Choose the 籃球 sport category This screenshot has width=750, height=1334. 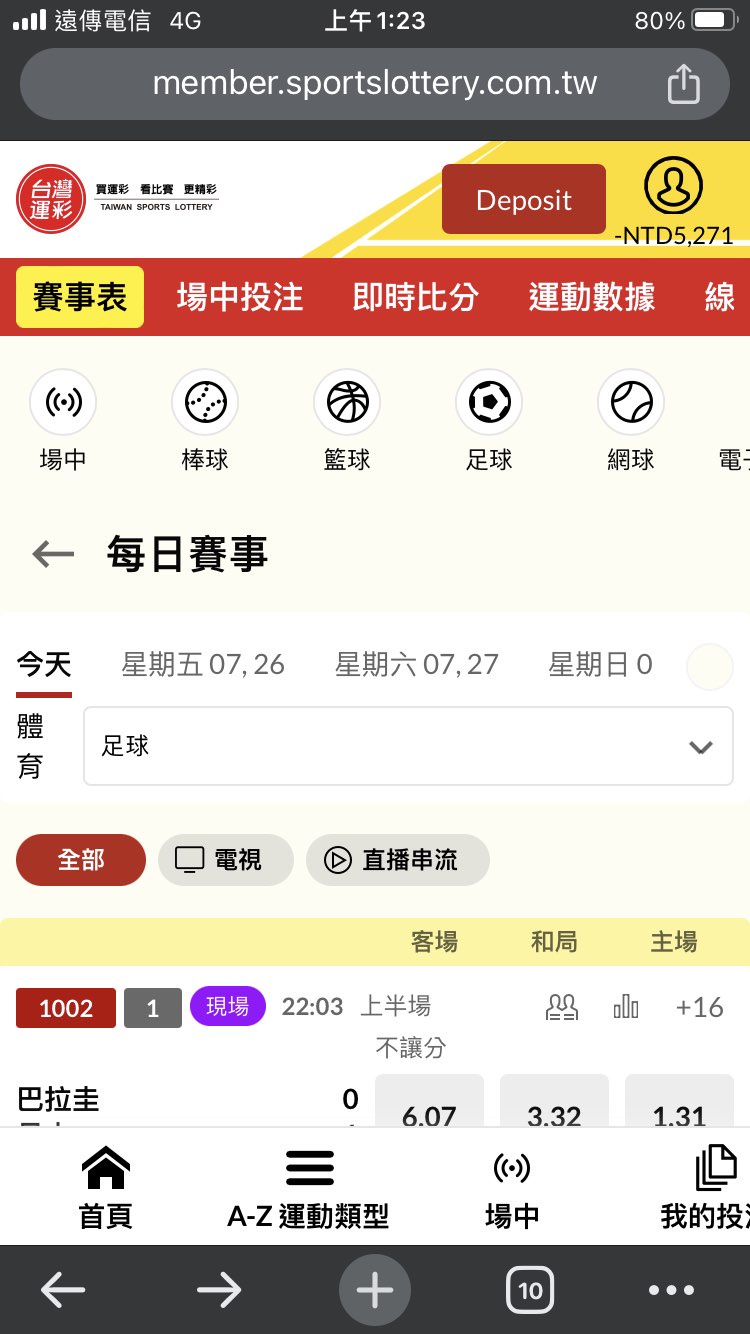(x=347, y=403)
